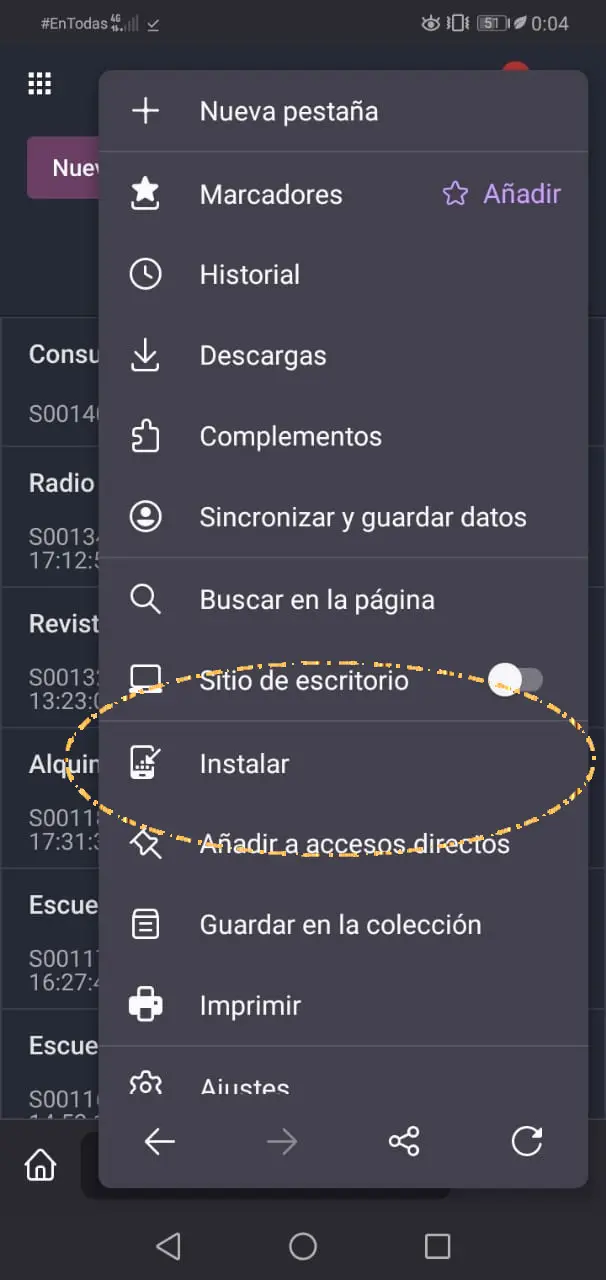Share the page with the share icon
The width and height of the screenshot is (606, 1280).
(404, 1141)
